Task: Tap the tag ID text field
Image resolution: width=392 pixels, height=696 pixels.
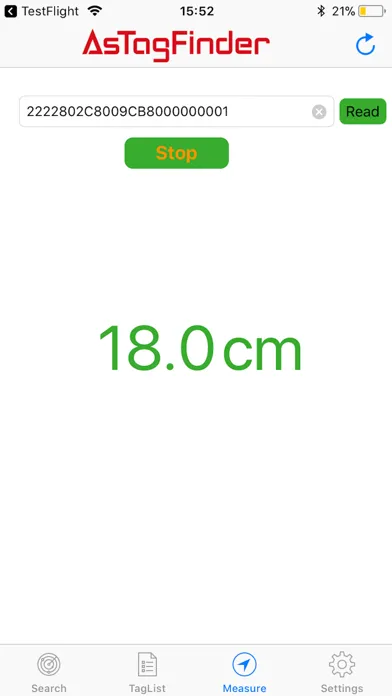Action: tap(176, 111)
